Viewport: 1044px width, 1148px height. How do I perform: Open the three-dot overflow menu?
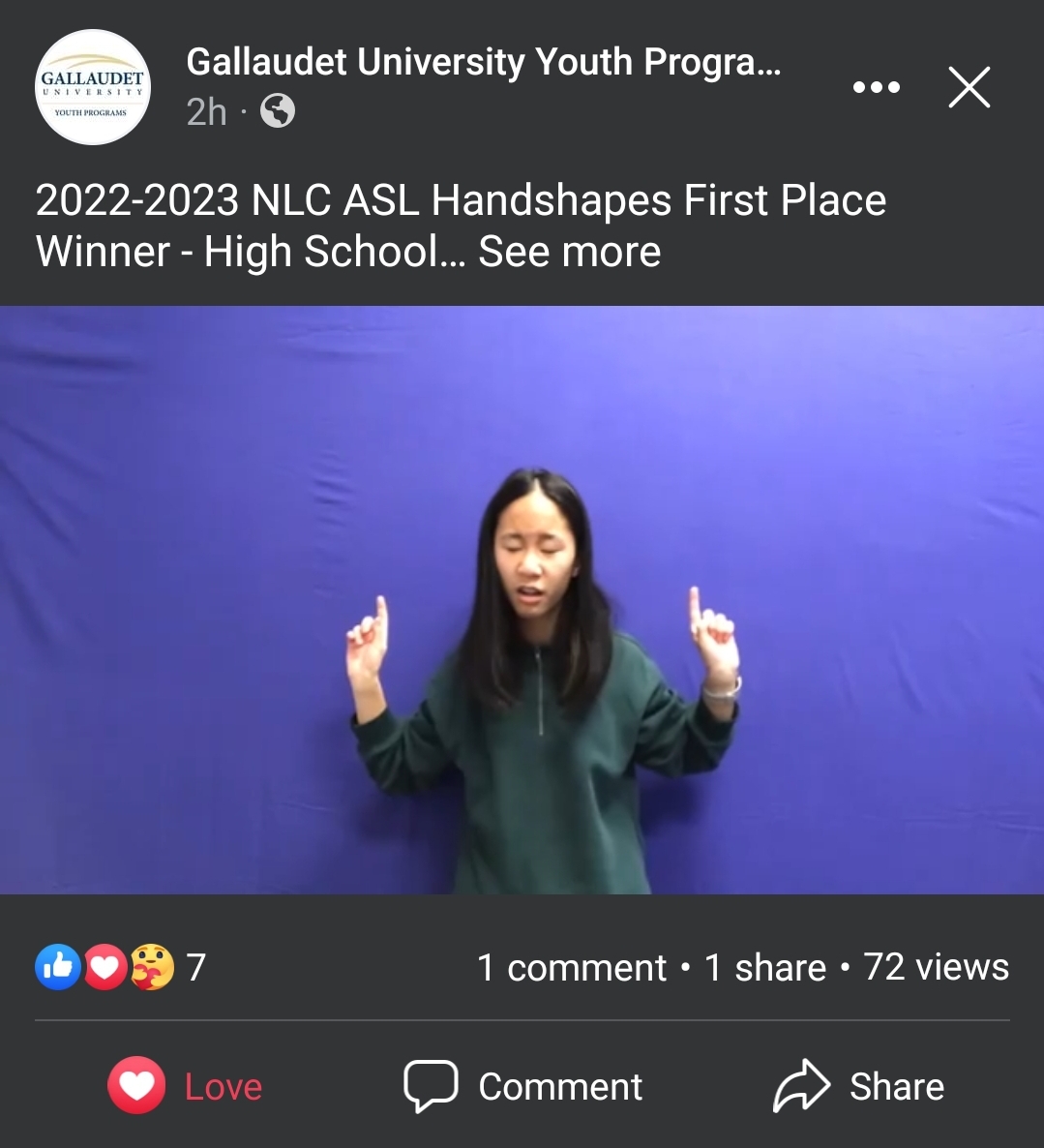coord(876,88)
